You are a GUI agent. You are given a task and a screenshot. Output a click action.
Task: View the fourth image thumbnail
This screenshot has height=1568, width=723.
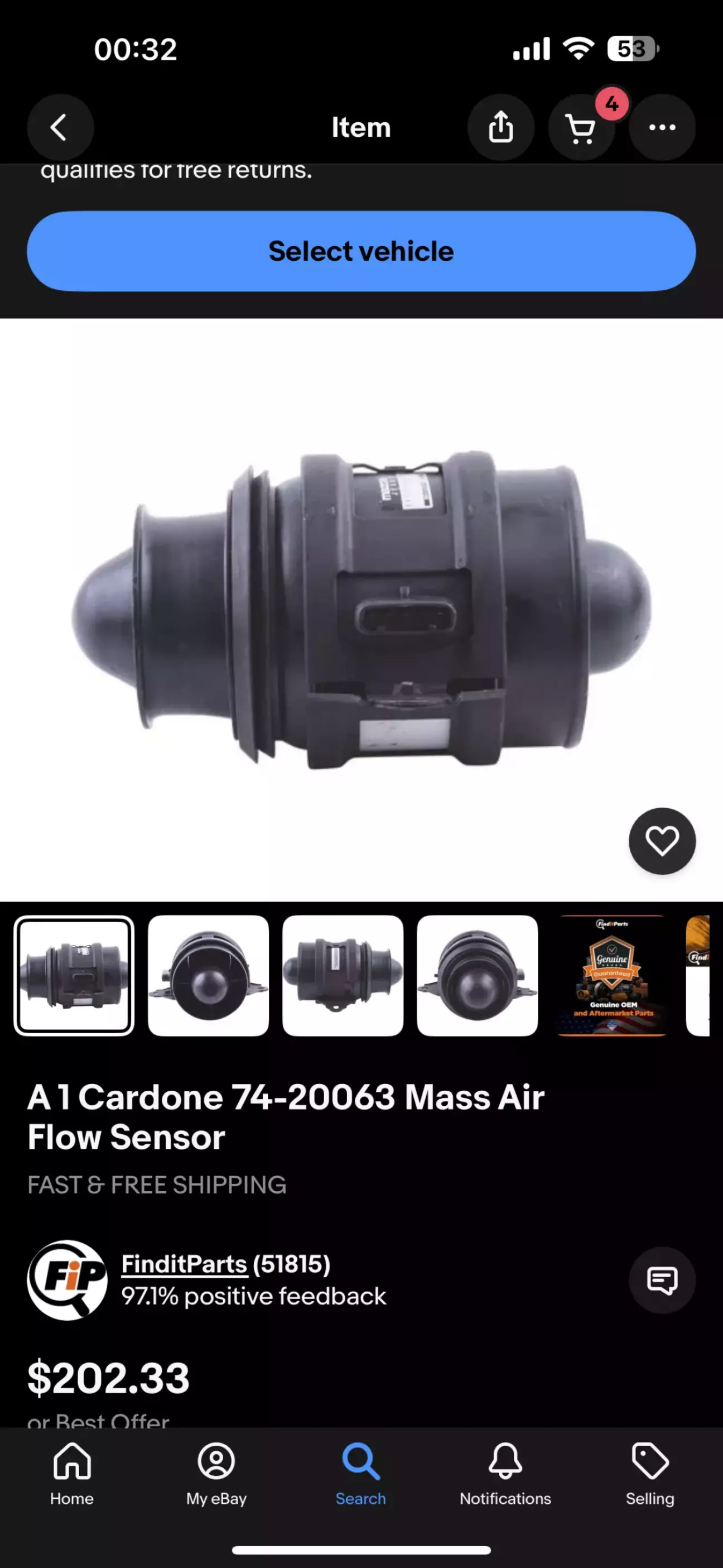tap(477, 976)
